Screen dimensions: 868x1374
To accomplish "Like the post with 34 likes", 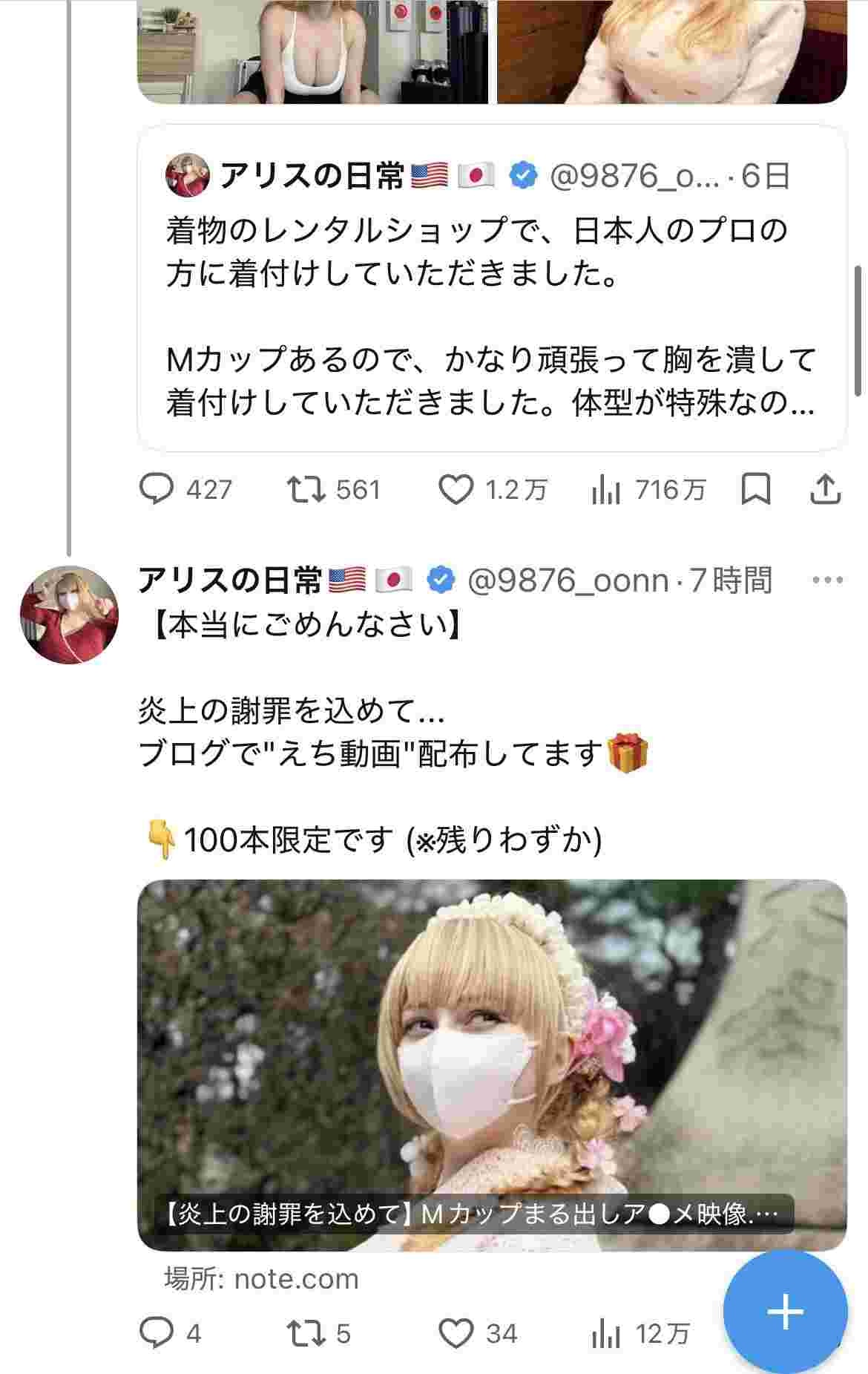I will [456, 1334].
